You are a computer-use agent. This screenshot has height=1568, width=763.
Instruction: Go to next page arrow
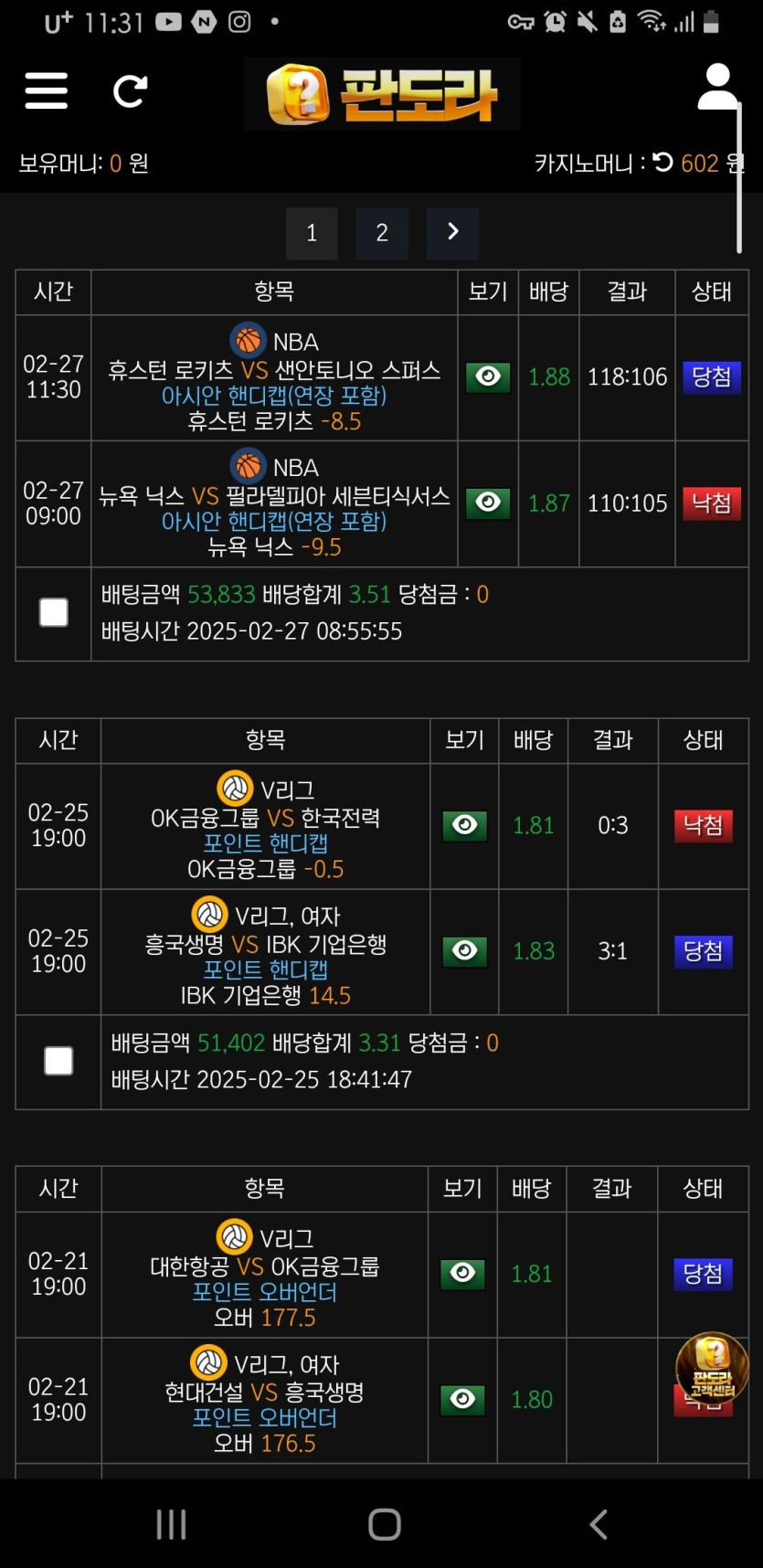point(452,232)
